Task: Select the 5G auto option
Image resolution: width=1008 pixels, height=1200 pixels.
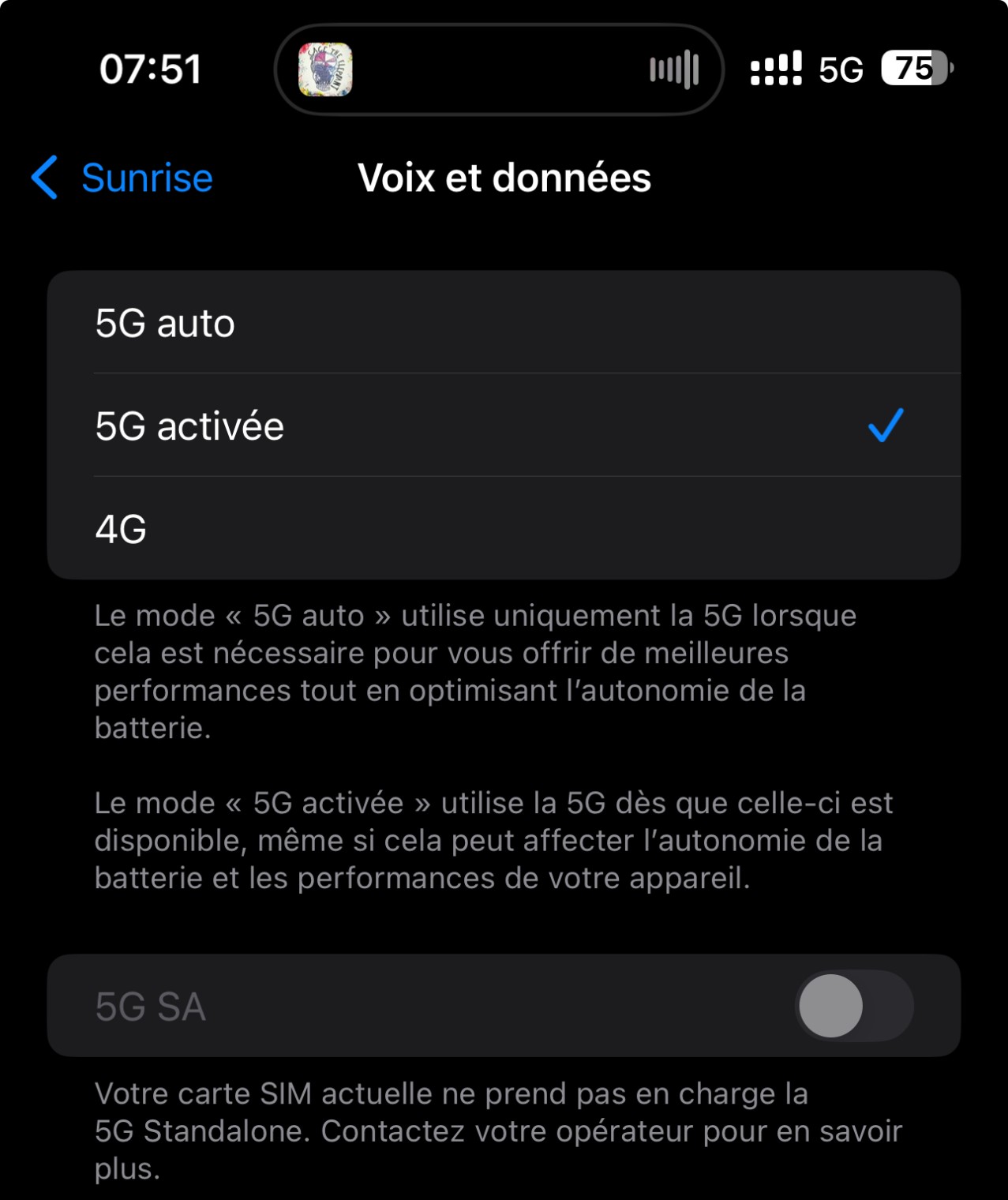Action: pos(504,323)
